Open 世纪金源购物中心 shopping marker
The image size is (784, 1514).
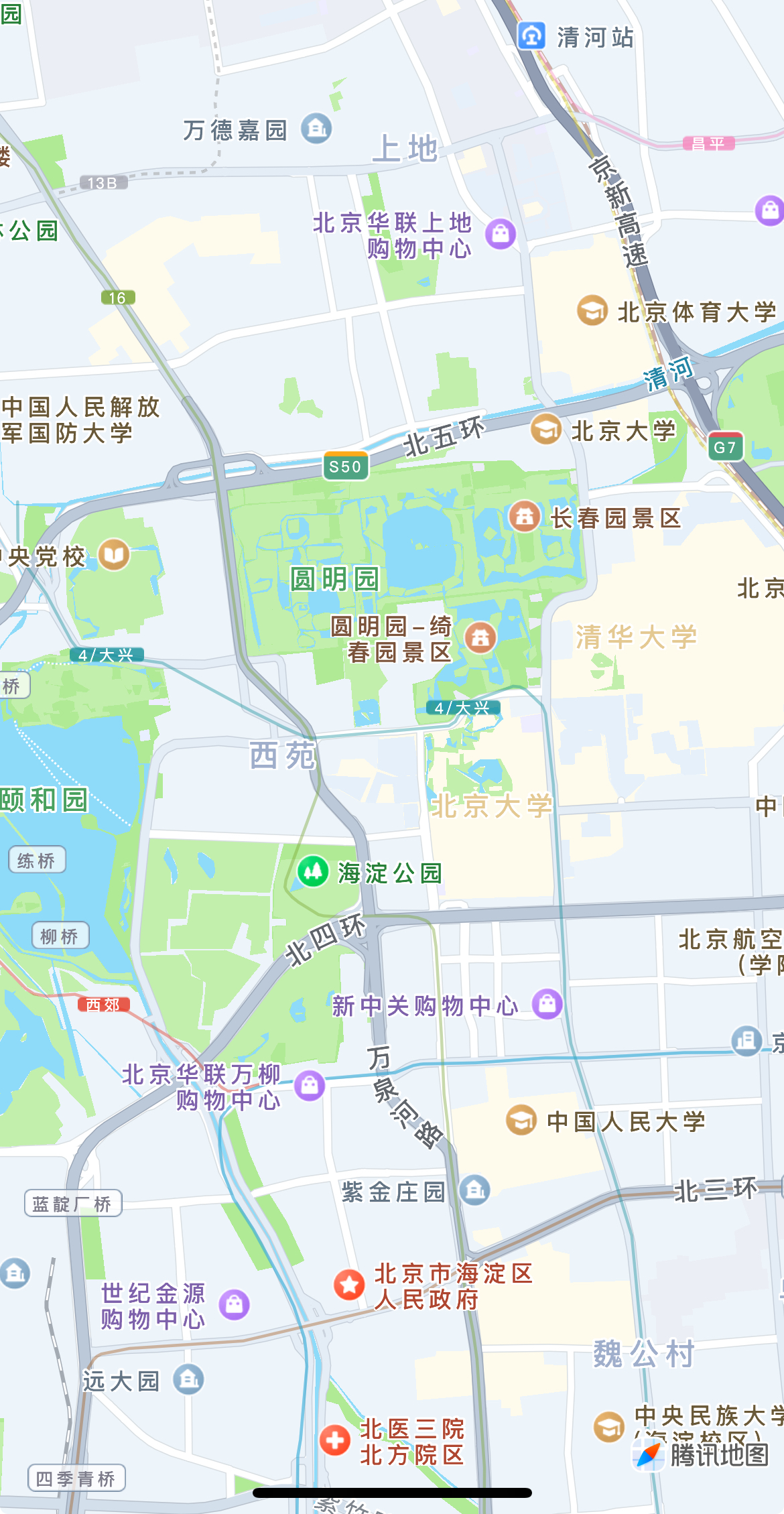tap(235, 1304)
